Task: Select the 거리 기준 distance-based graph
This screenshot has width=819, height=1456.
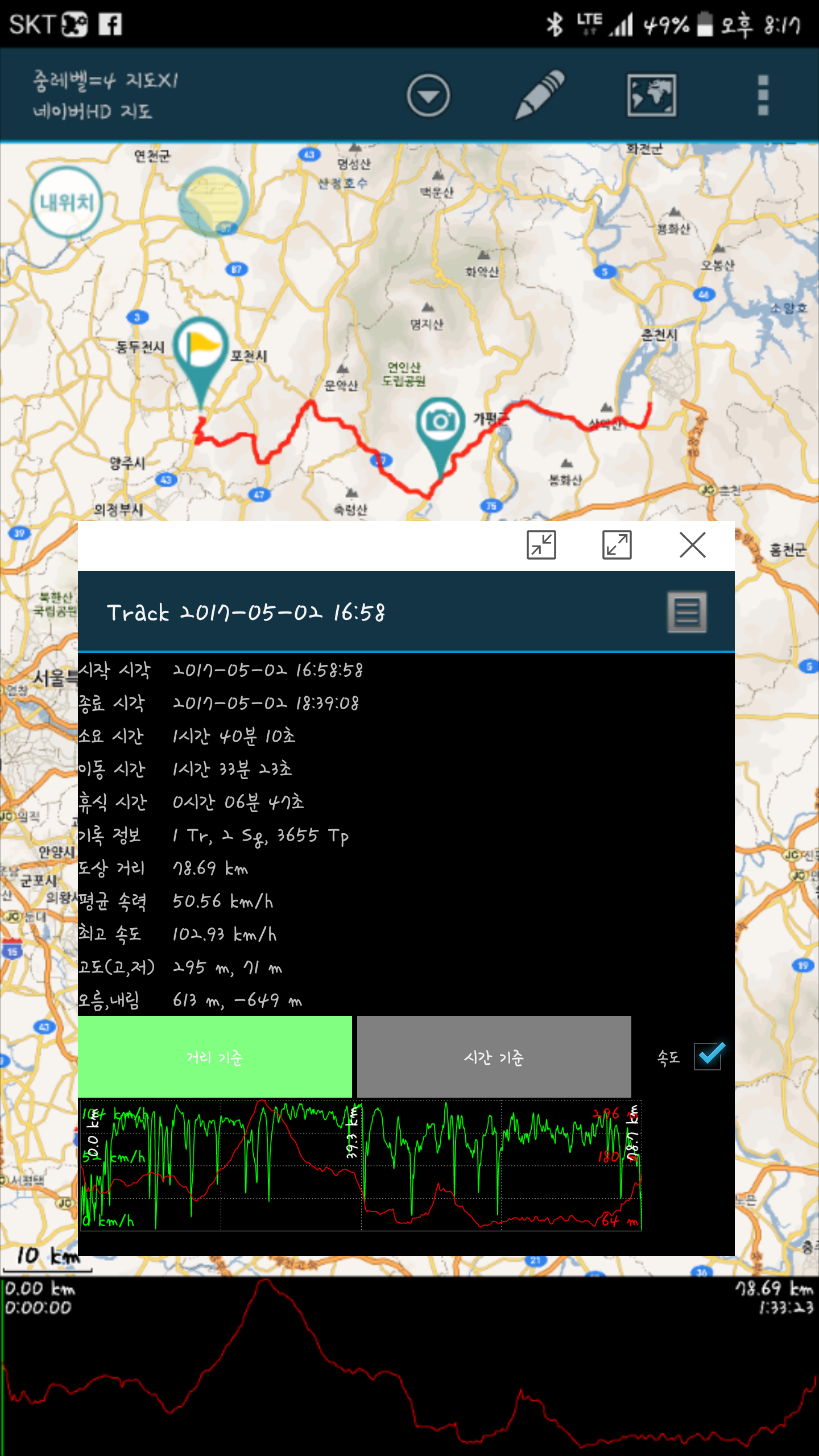Action: pos(215,1057)
